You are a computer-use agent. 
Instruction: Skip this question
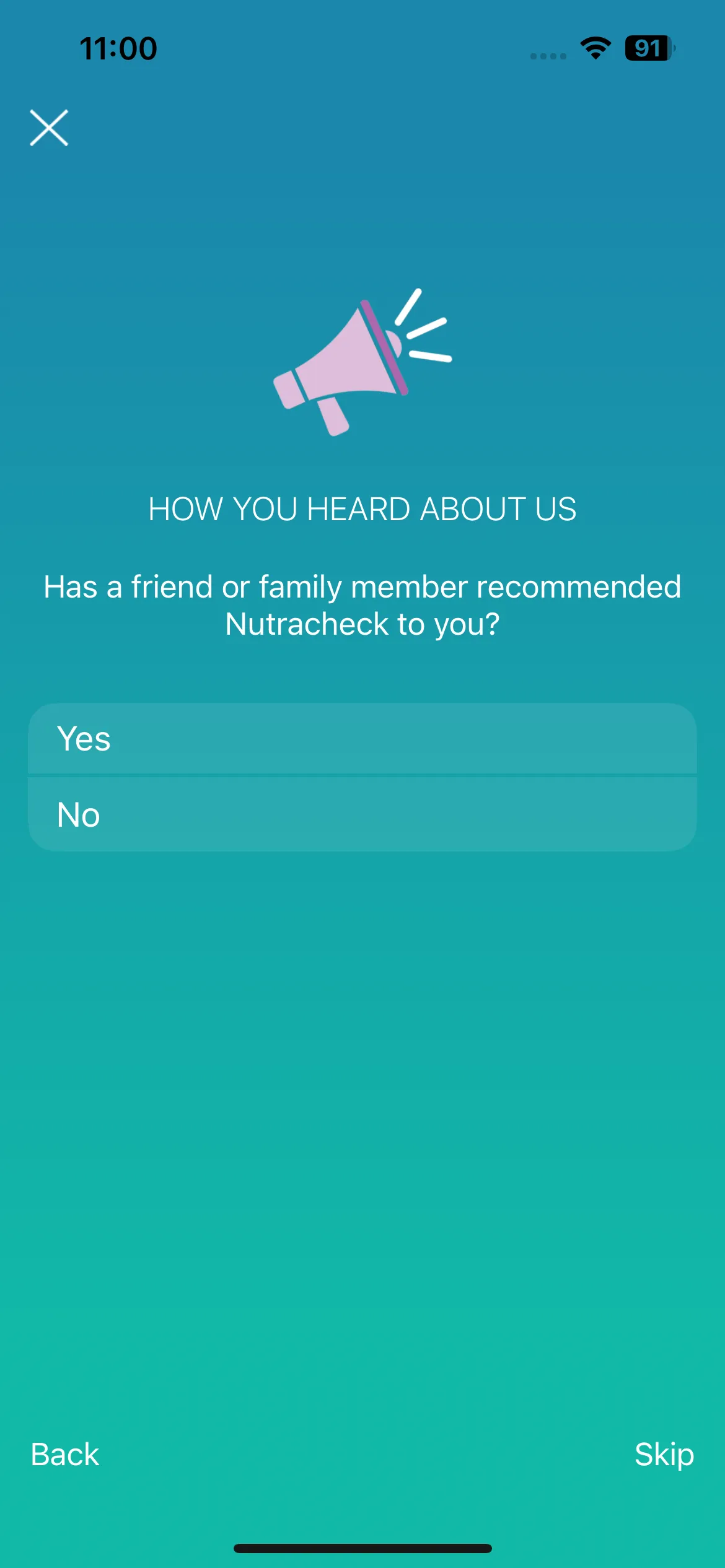(664, 1454)
